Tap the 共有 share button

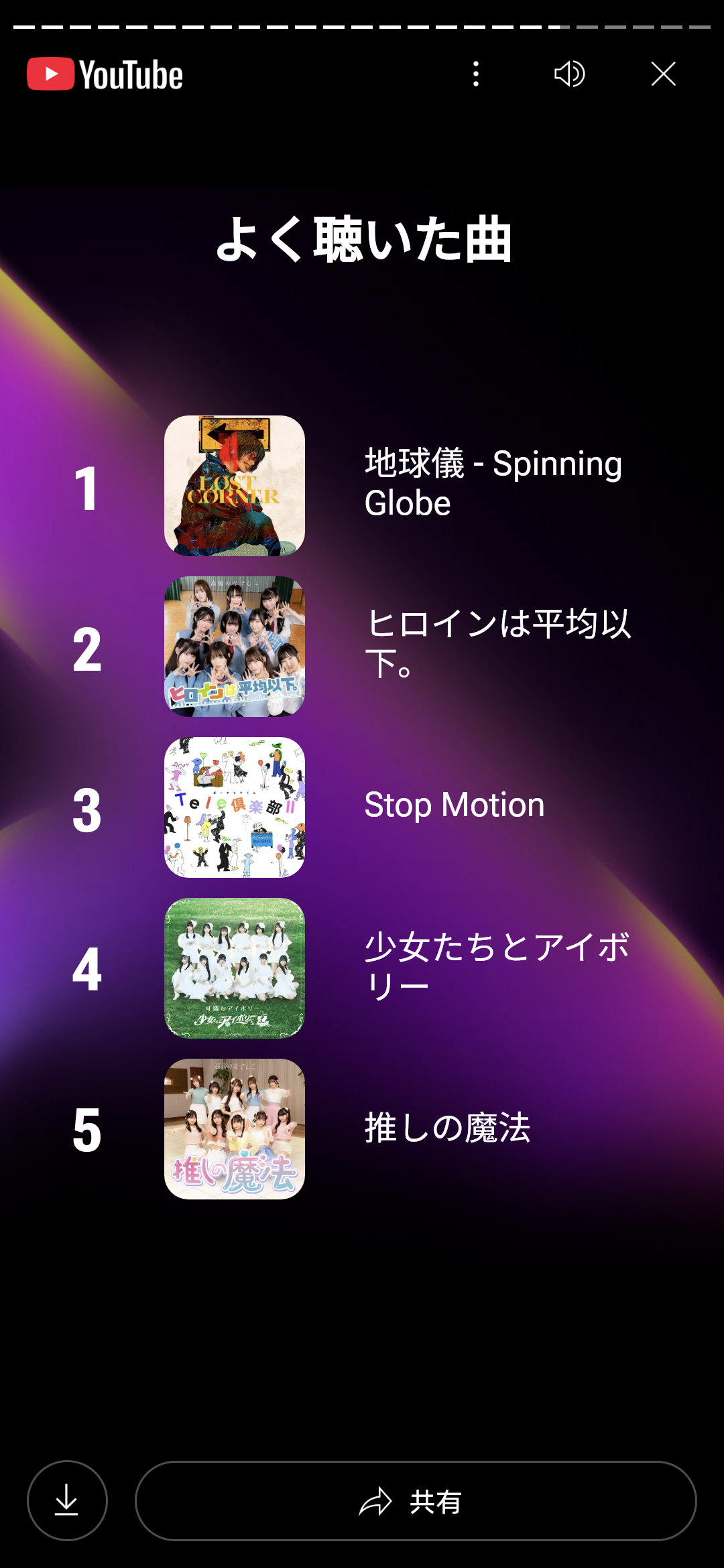click(416, 1500)
